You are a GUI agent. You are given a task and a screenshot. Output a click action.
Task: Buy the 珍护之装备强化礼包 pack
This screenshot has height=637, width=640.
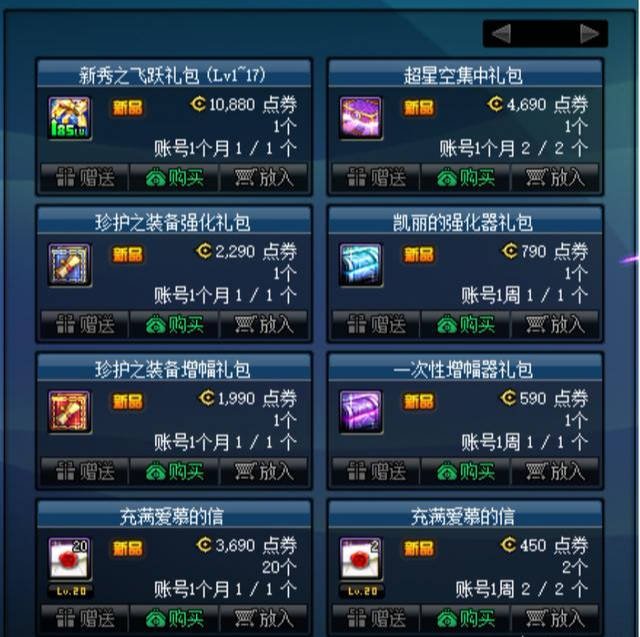pos(174,325)
